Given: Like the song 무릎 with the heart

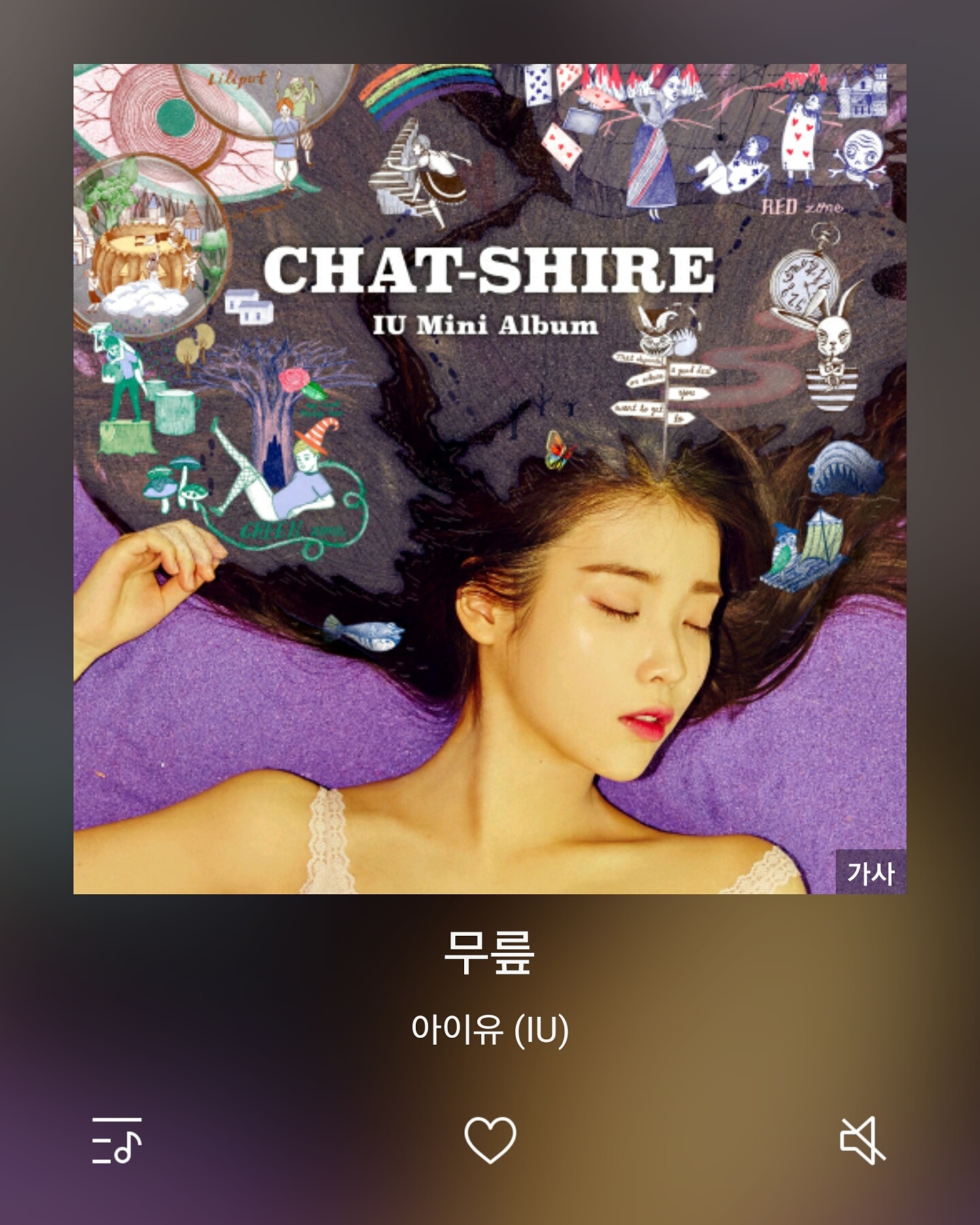Looking at the screenshot, I should [x=490, y=1140].
